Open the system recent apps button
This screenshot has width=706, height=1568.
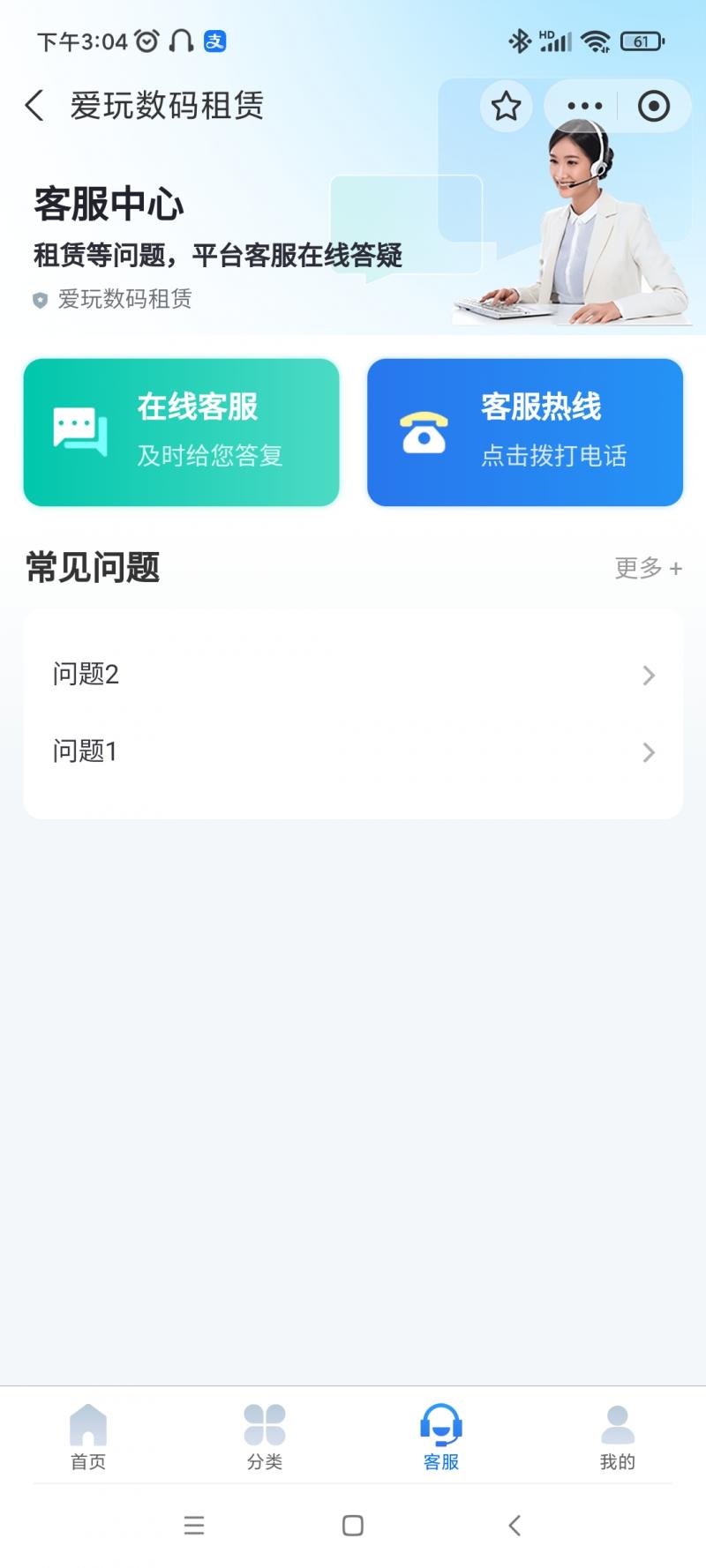pyautogui.click(x=194, y=1526)
